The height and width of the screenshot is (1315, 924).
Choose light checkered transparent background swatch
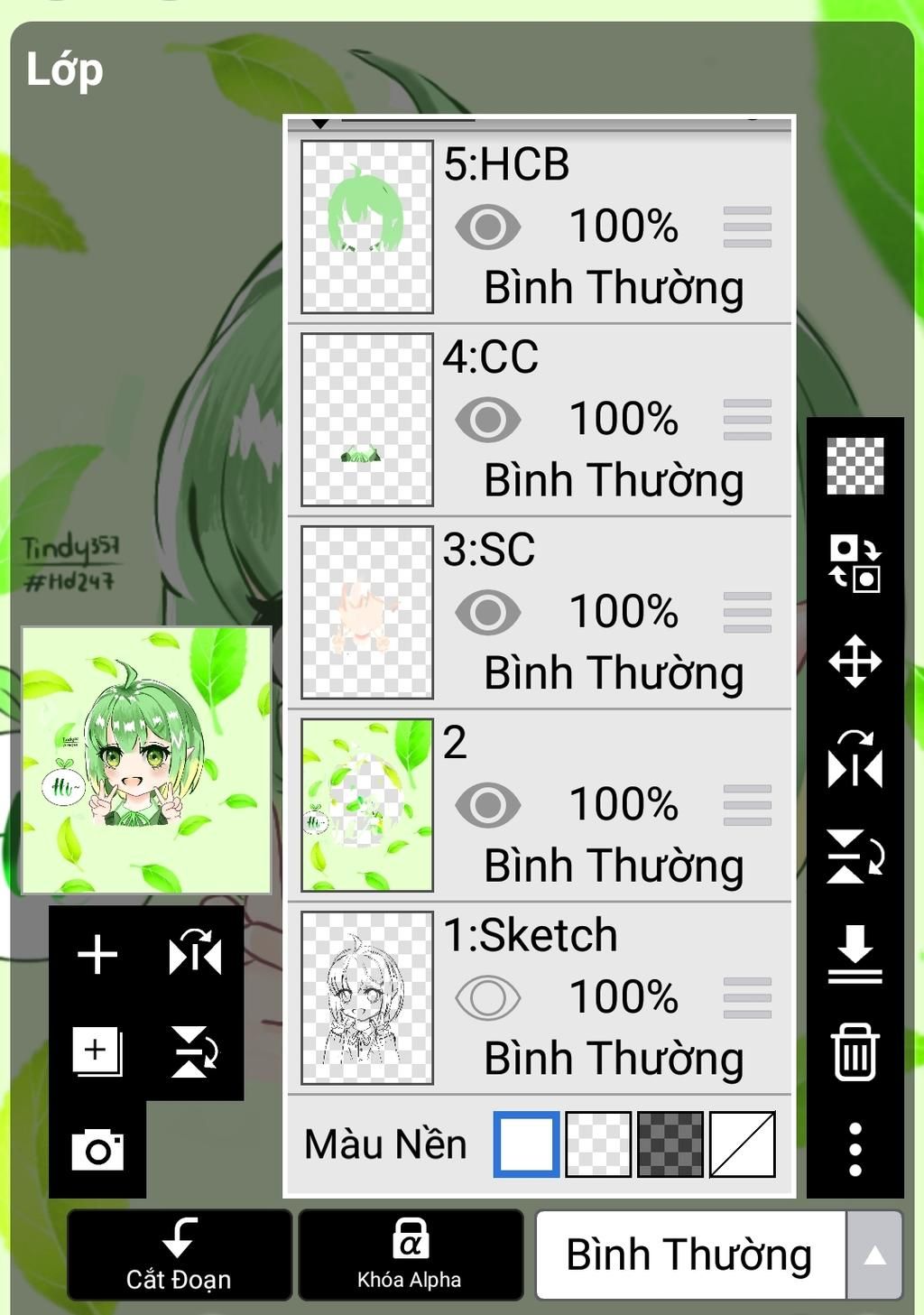tap(597, 1144)
